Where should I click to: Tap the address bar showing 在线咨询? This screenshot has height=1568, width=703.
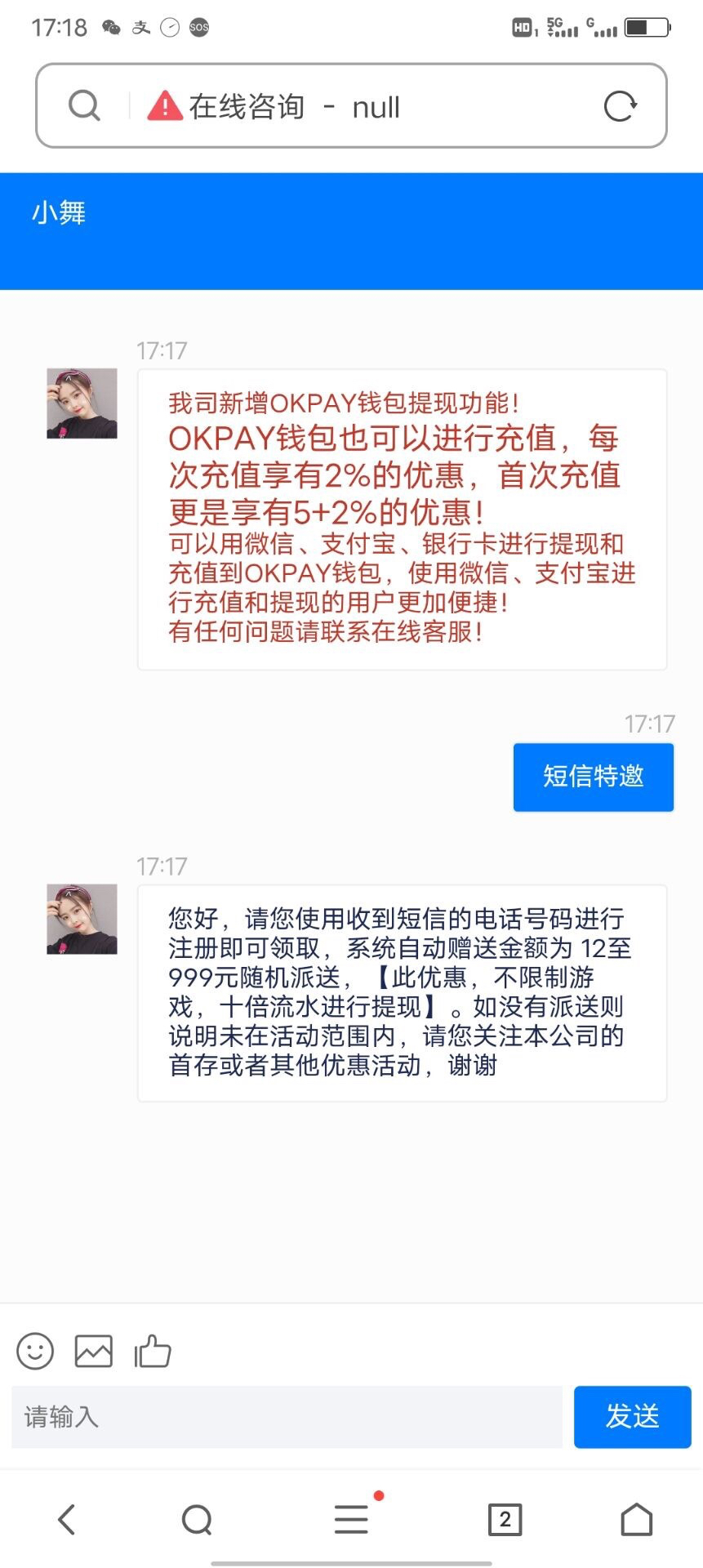click(351, 106)
